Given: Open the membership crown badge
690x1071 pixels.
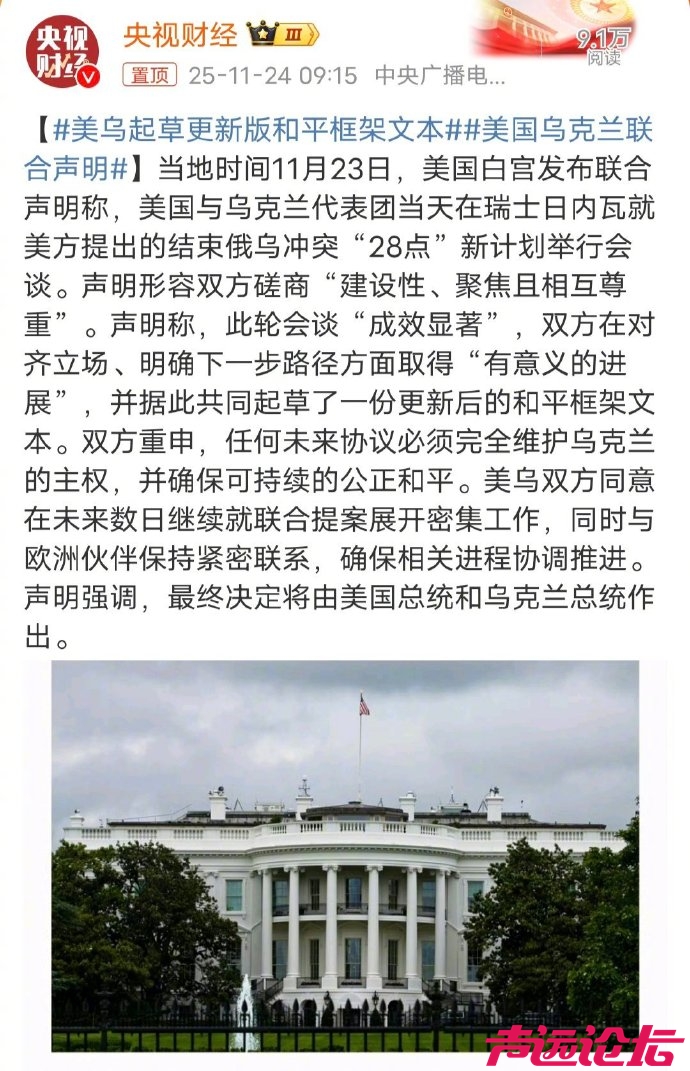Looking at the screenshot, I should [283, 36].
